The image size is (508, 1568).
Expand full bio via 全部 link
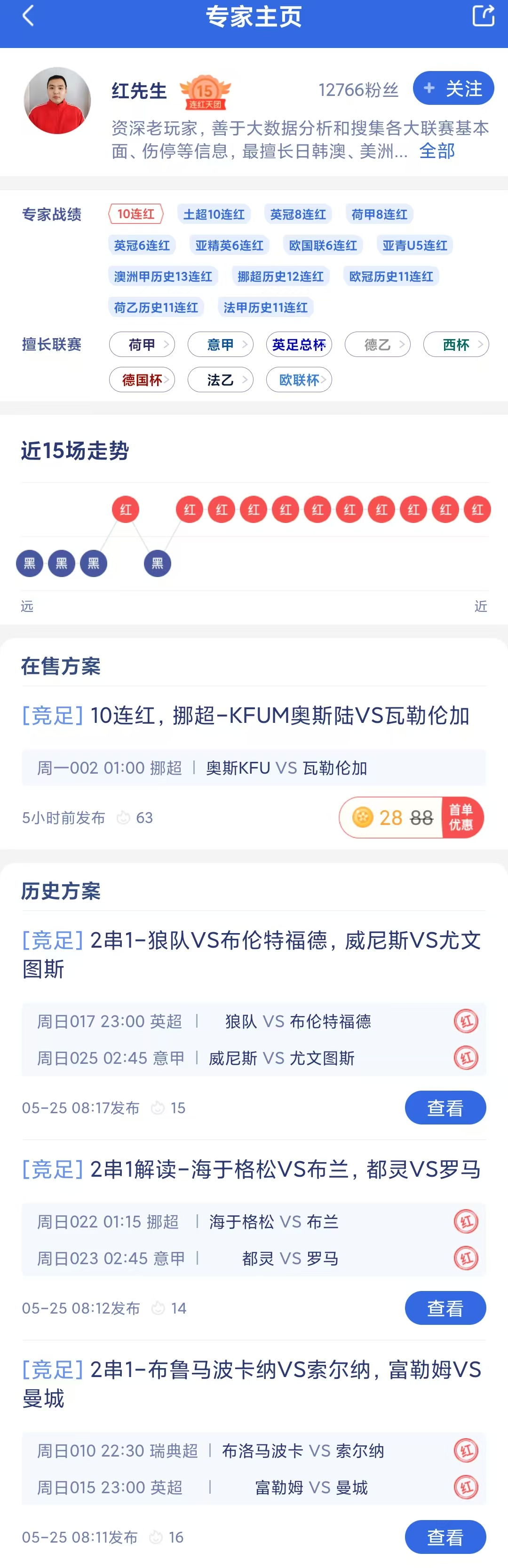pyautogui.click(x=436, y=151)
